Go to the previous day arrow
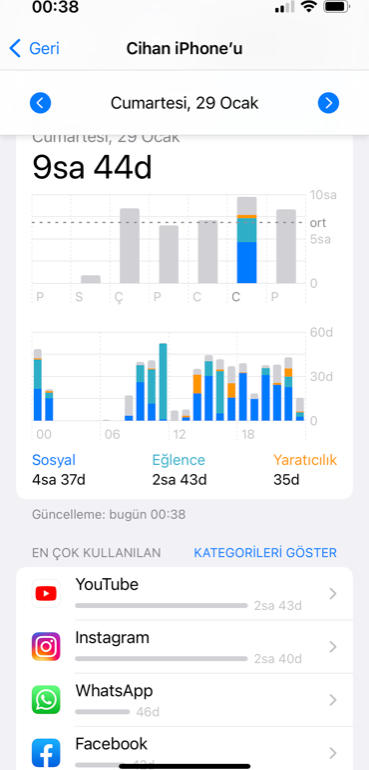 point(40,103)
